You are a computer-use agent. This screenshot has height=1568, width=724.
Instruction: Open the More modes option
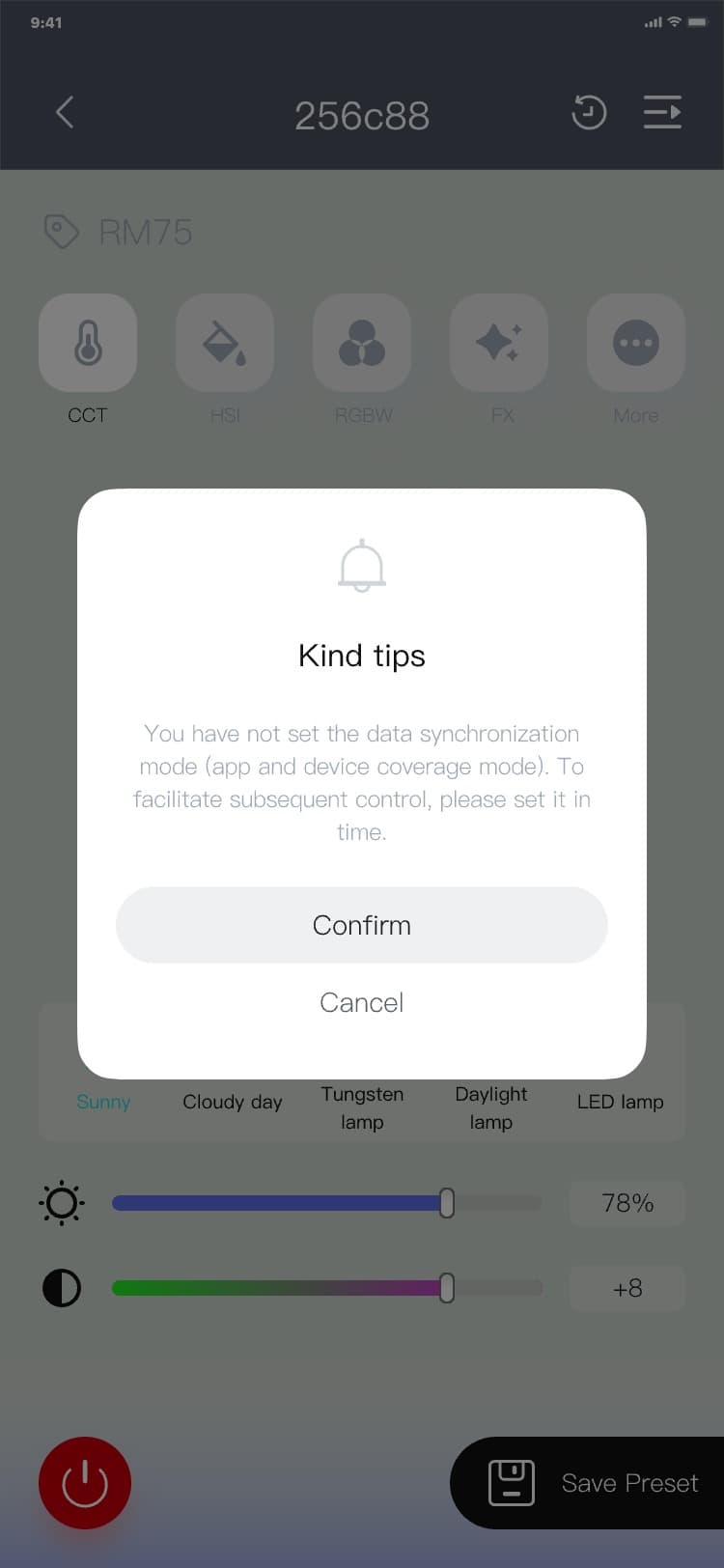click(636, 344)
